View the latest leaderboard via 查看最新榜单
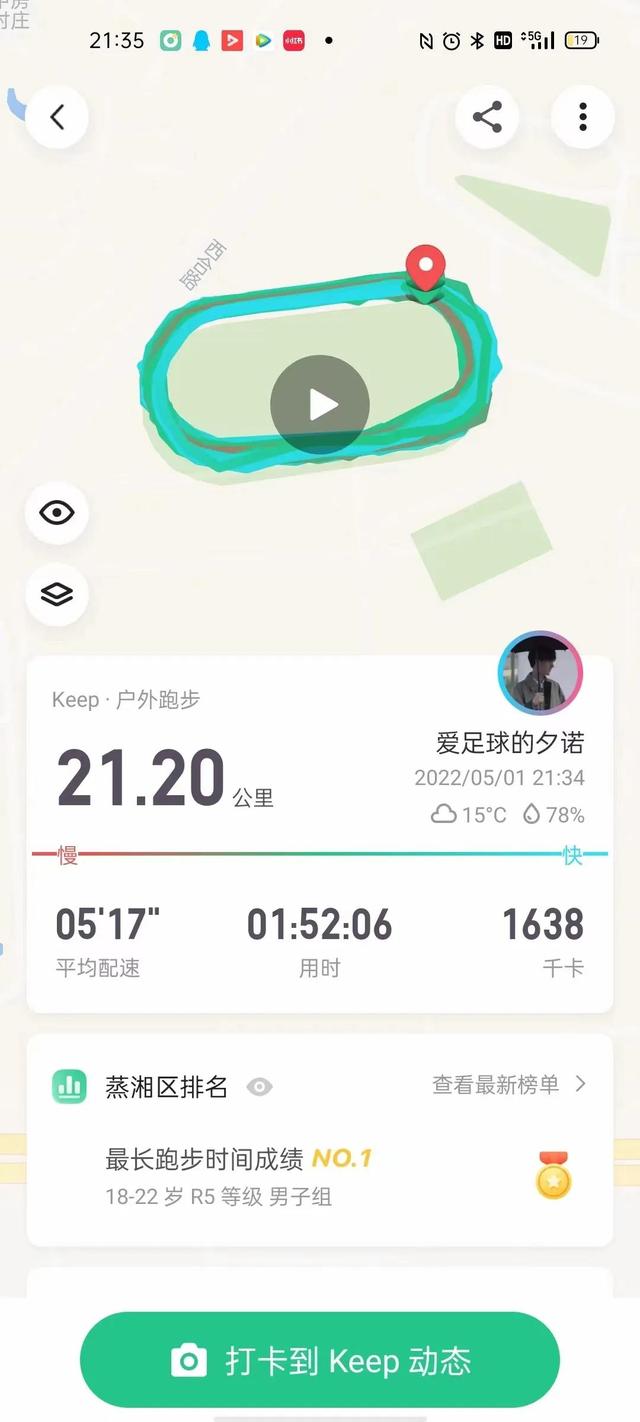The height and width of the screenshot is (1422, 640). (508, 1085)
